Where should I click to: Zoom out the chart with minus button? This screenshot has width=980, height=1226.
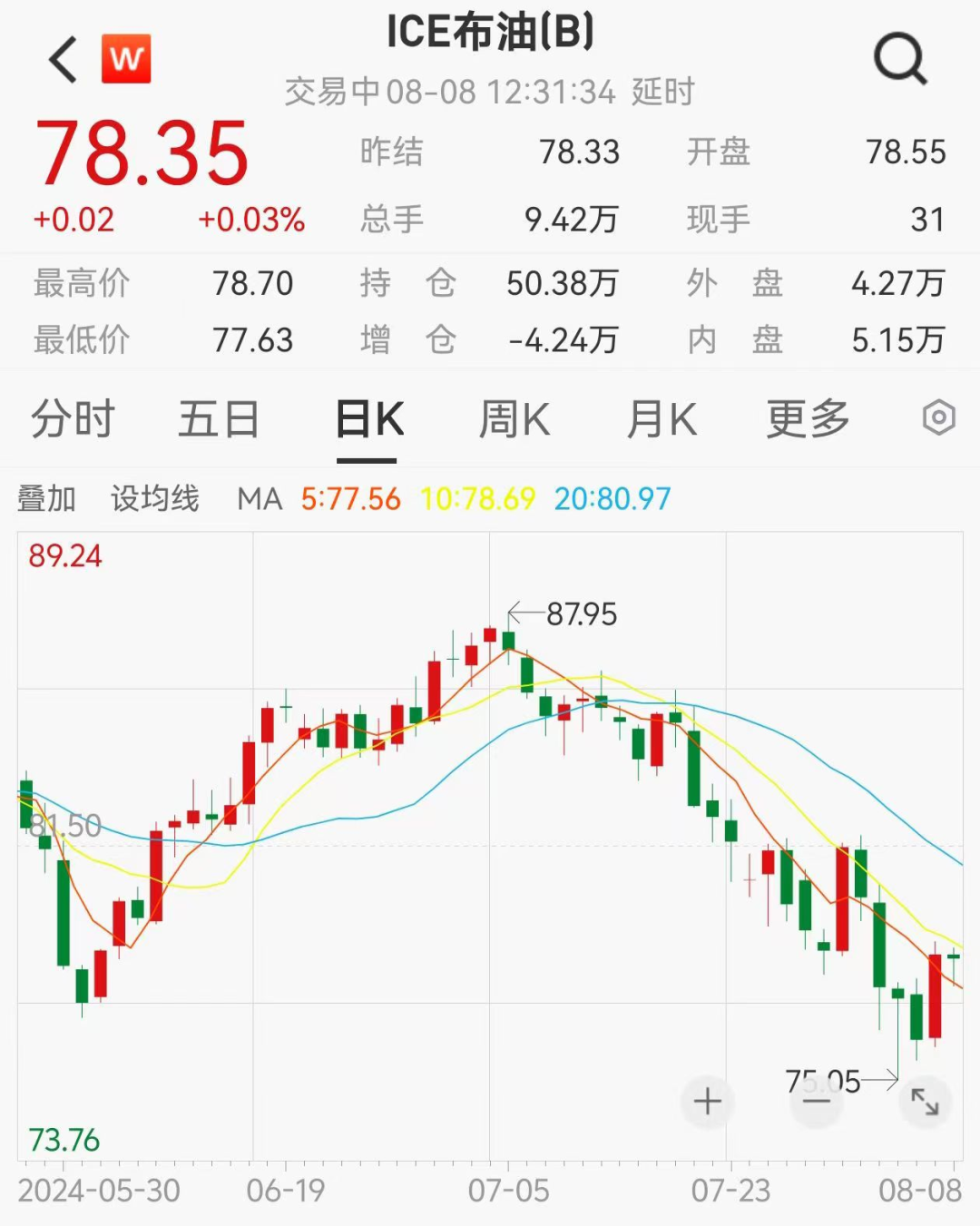816,1102
